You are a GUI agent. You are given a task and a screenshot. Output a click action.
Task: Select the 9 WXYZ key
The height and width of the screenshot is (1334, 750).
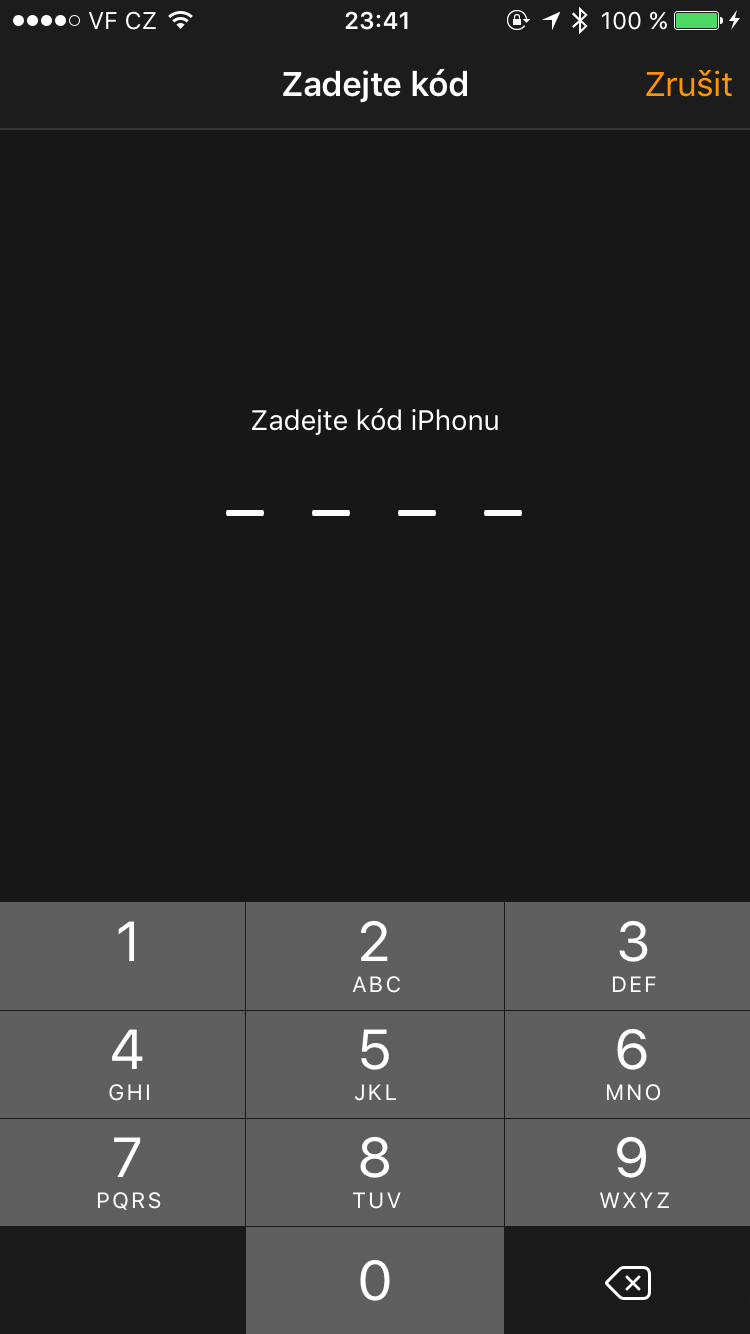coord(628,1172)
